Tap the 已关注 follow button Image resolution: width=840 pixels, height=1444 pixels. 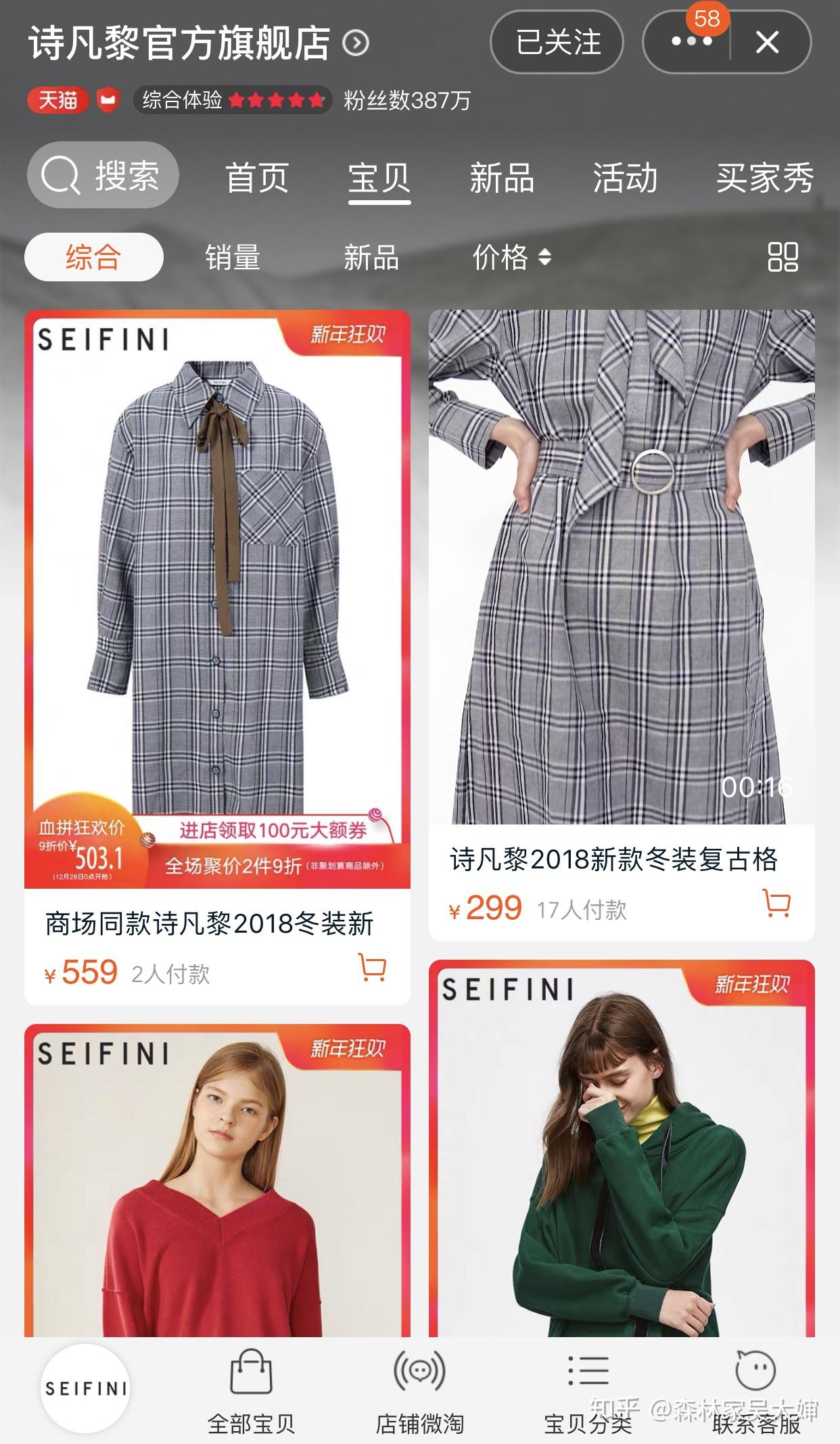pyautogui.click(x=557, y=43)
